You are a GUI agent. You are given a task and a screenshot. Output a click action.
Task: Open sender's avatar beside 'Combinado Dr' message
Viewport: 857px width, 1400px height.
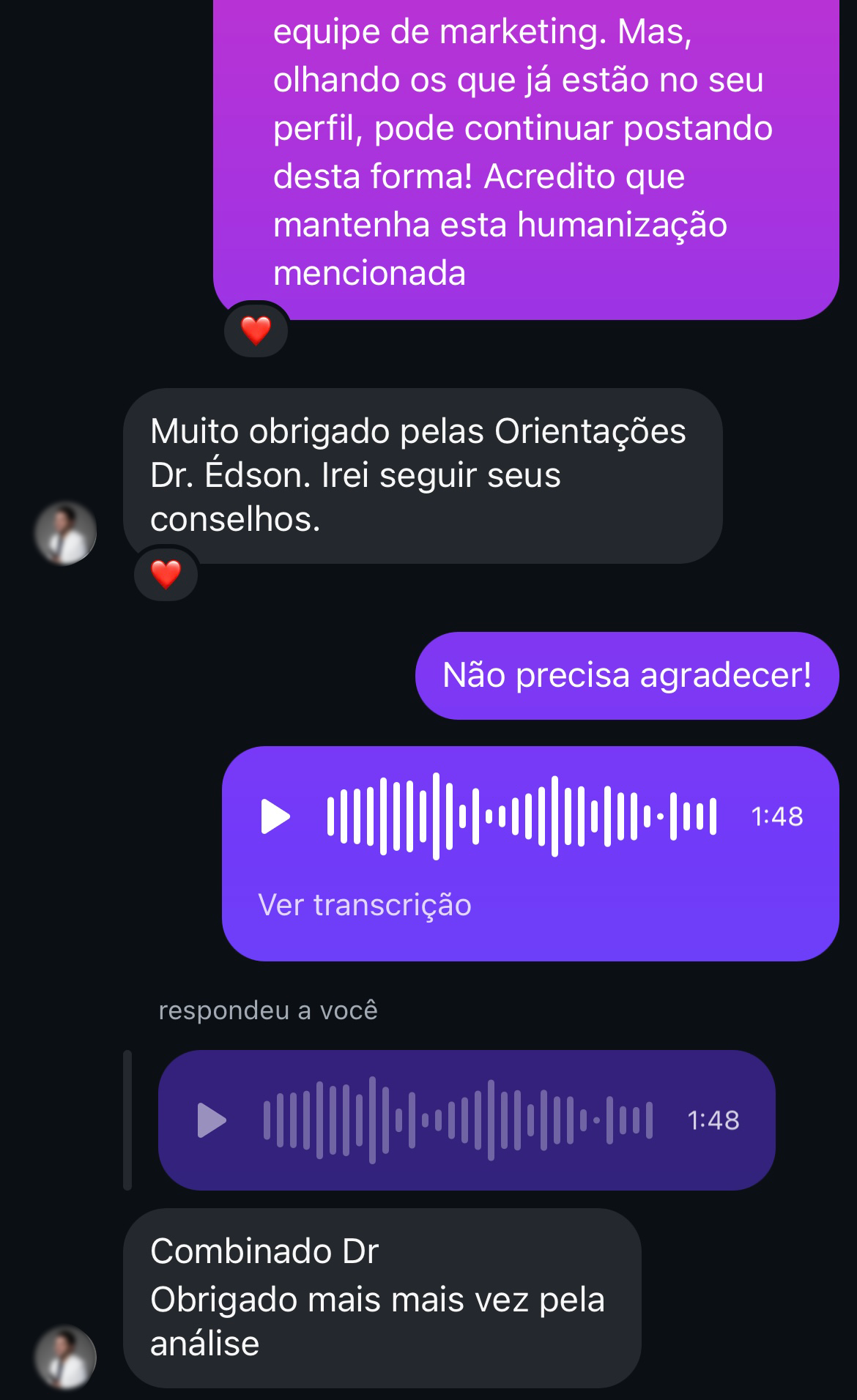point(65,1357)
